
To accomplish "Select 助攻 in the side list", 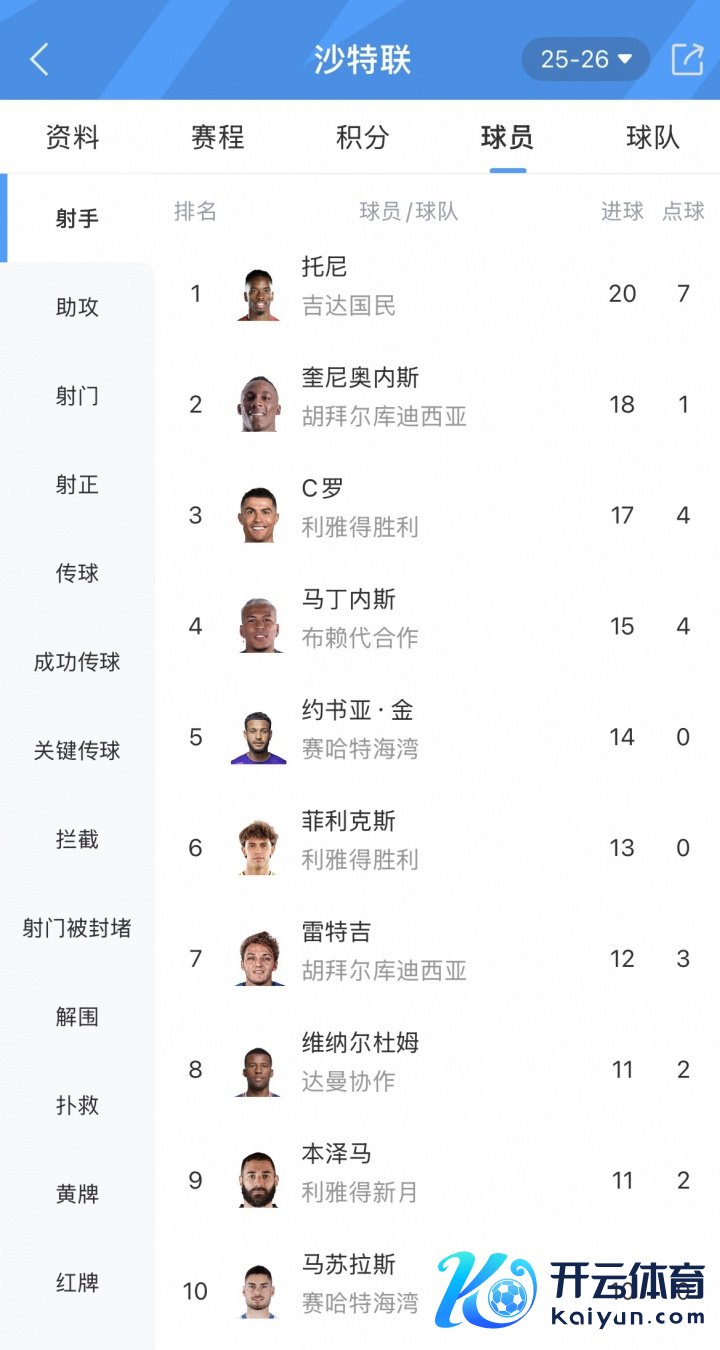I will coord(77,307).
